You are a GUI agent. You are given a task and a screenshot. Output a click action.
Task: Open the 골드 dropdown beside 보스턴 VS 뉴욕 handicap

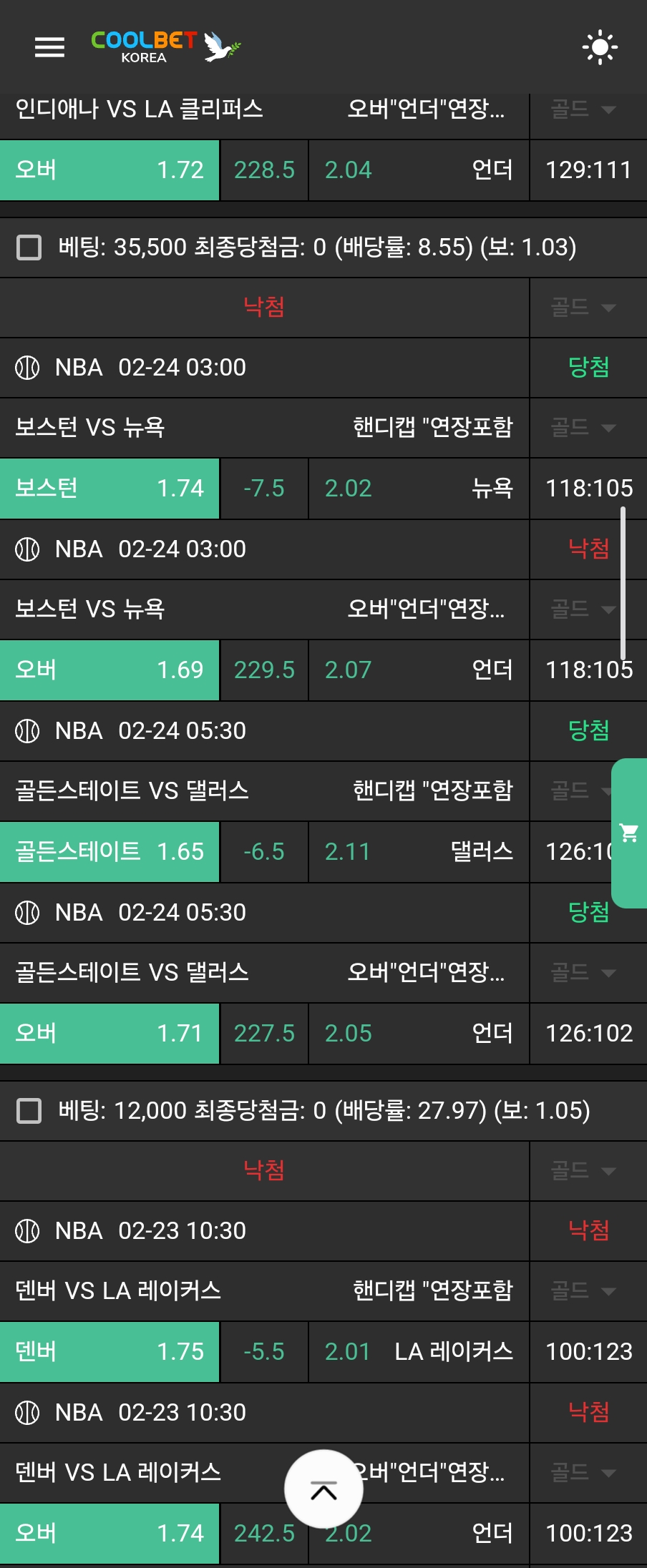pyautogui.click(x=583, y=428)
